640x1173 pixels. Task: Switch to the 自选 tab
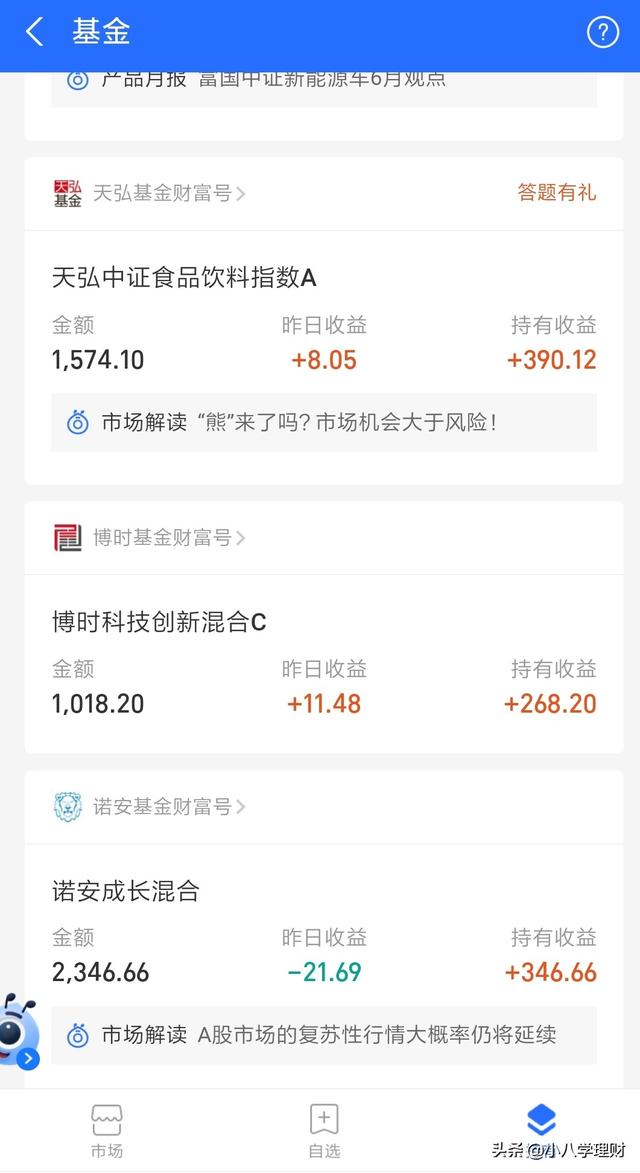tap(324, 1130)
